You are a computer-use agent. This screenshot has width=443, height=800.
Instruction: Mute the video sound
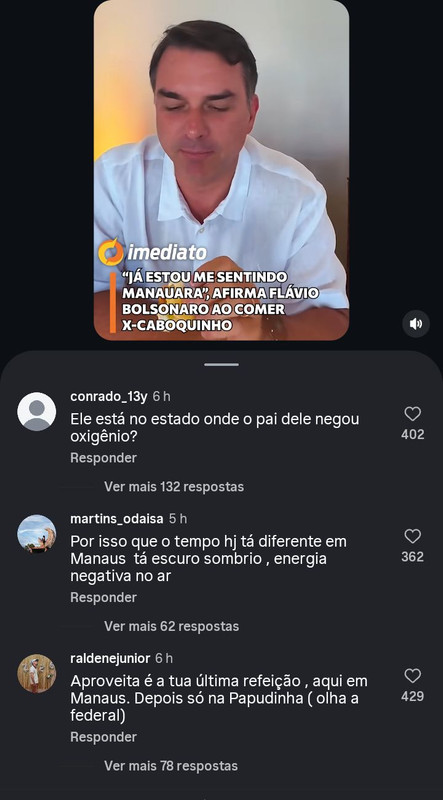(x=416, y=323)
